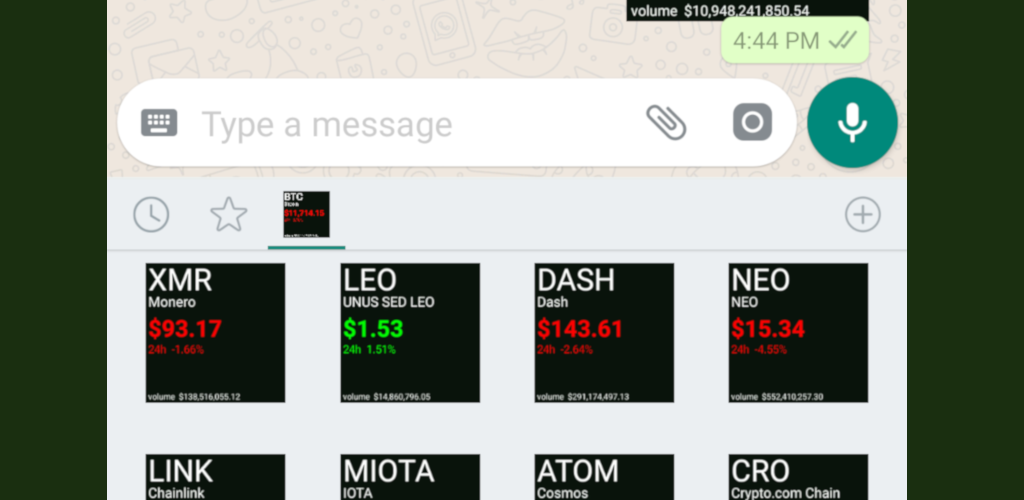Screen dimensions: 1024x500
Task: Show recently used stickers
Action: tap(151, 214)
